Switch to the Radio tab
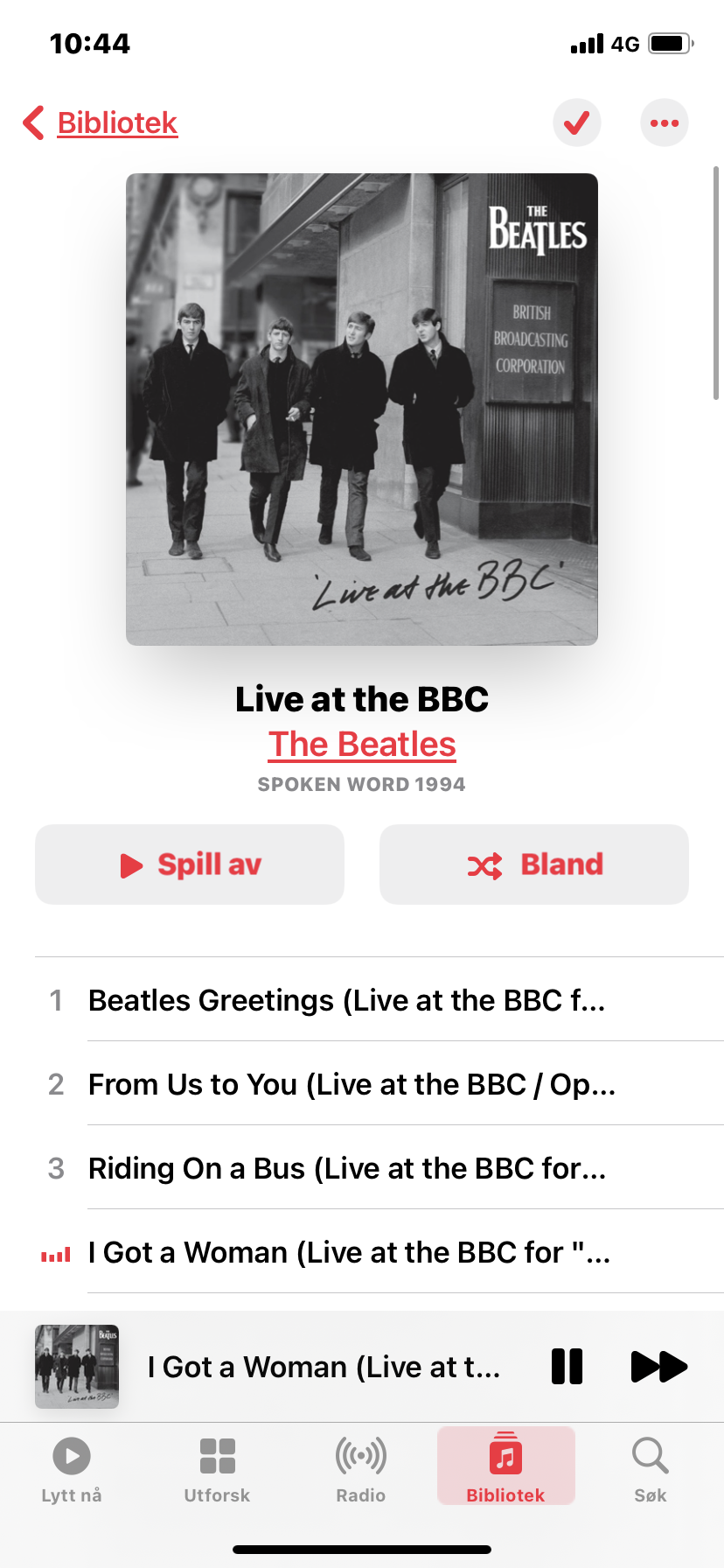The image size is (724, 1568). point(361,1469)
